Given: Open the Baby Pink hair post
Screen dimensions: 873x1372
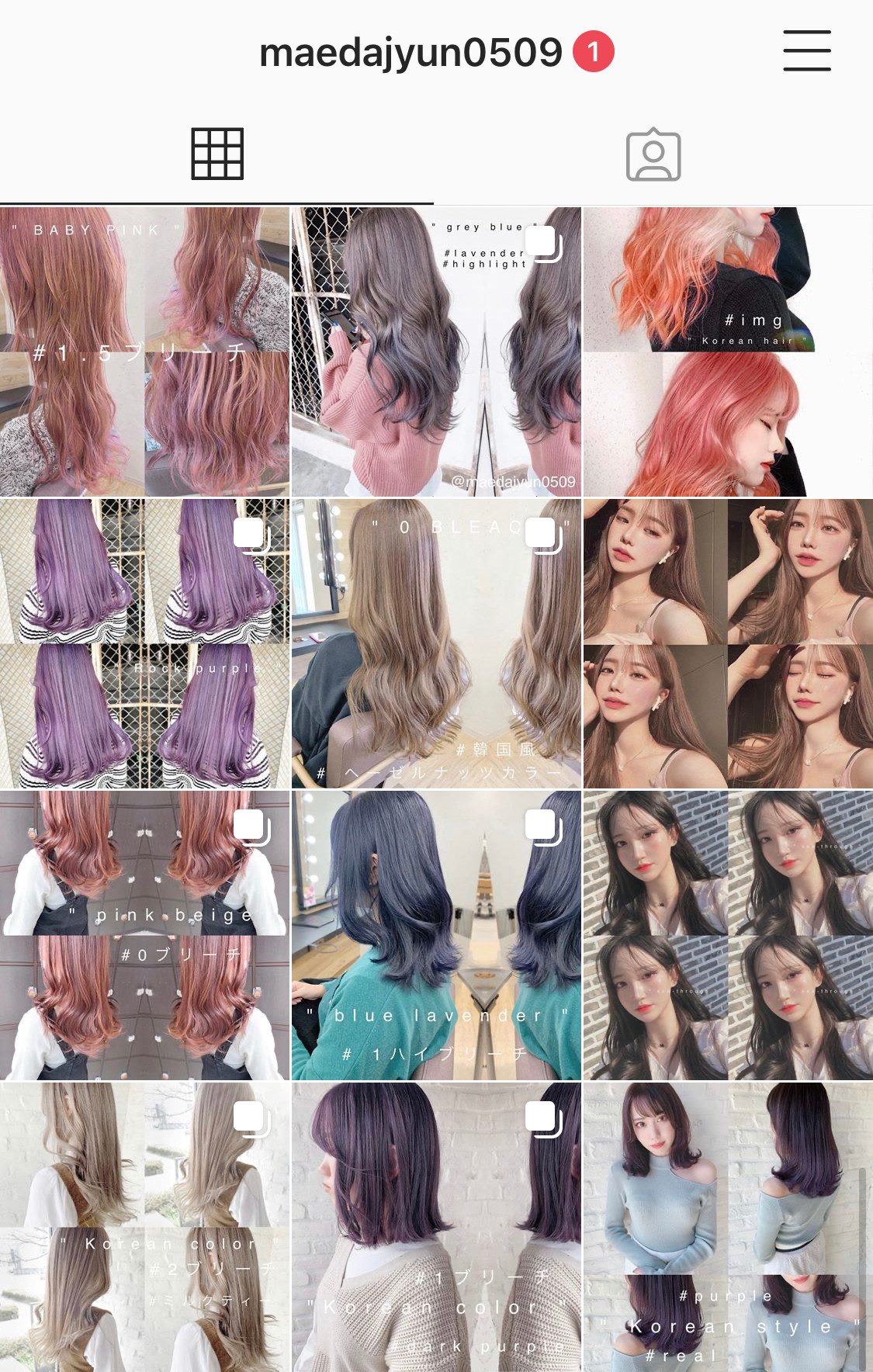Looking at the screenshot, I should coord(144,352).
